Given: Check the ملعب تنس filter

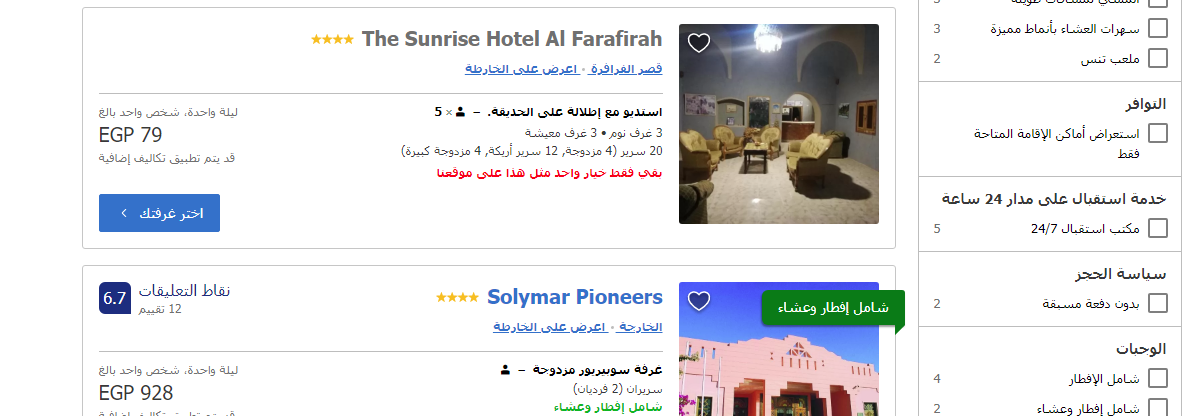Looking at the screenshot, I should pos(1158,58).
